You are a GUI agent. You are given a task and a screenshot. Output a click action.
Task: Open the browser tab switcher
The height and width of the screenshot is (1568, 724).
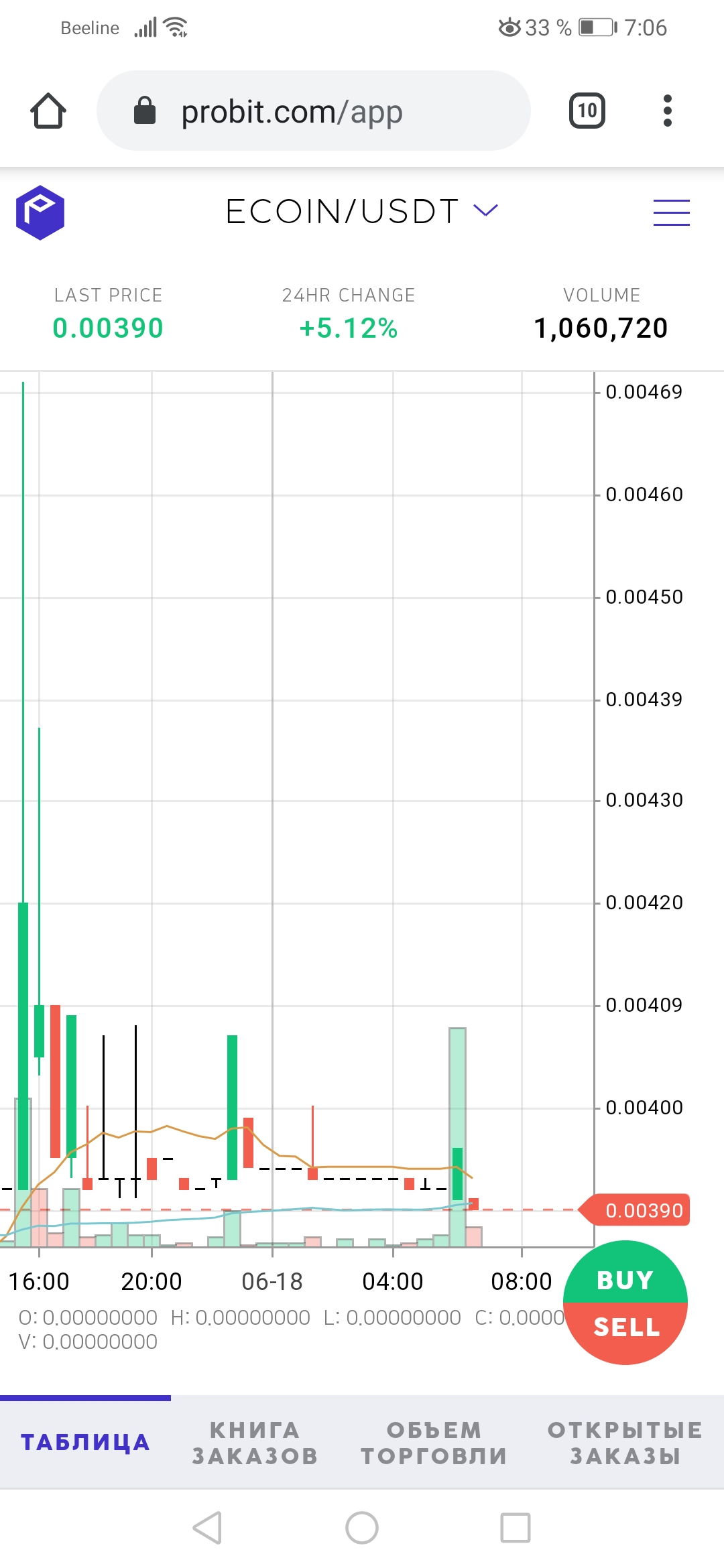(587, 111)
